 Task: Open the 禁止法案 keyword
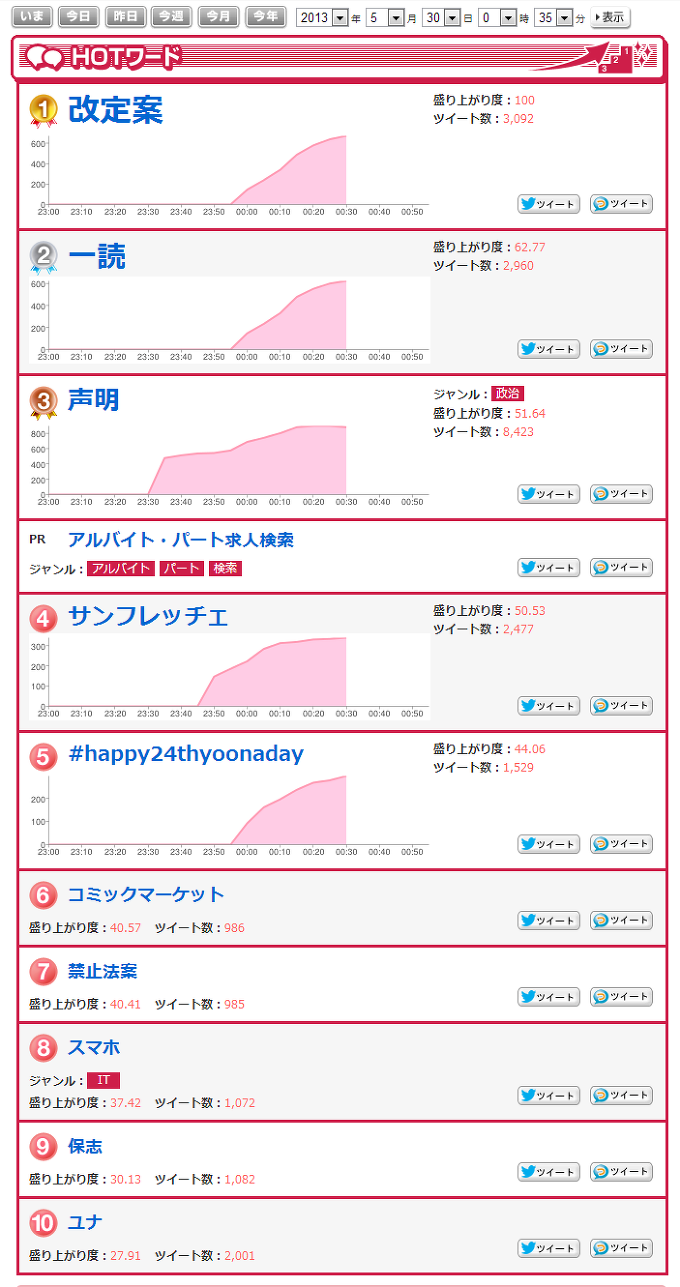102,971
